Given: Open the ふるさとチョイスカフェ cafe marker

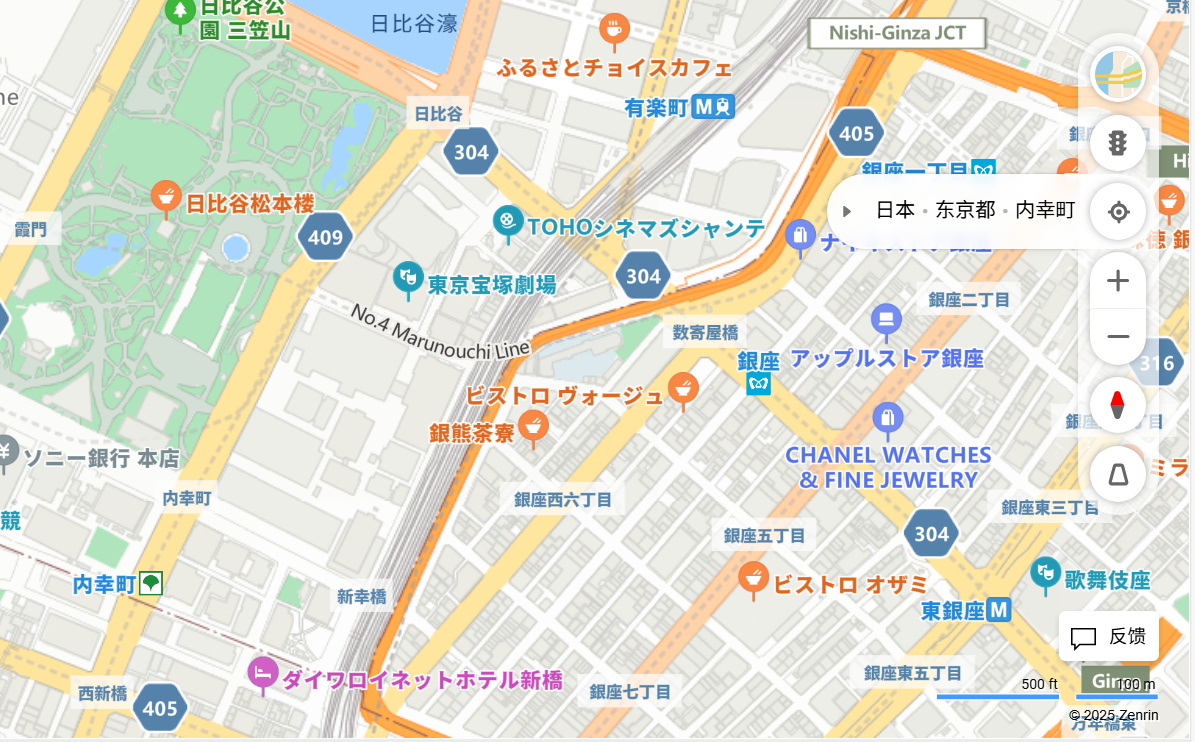Looking at the screenshot, I should (614, 29).
